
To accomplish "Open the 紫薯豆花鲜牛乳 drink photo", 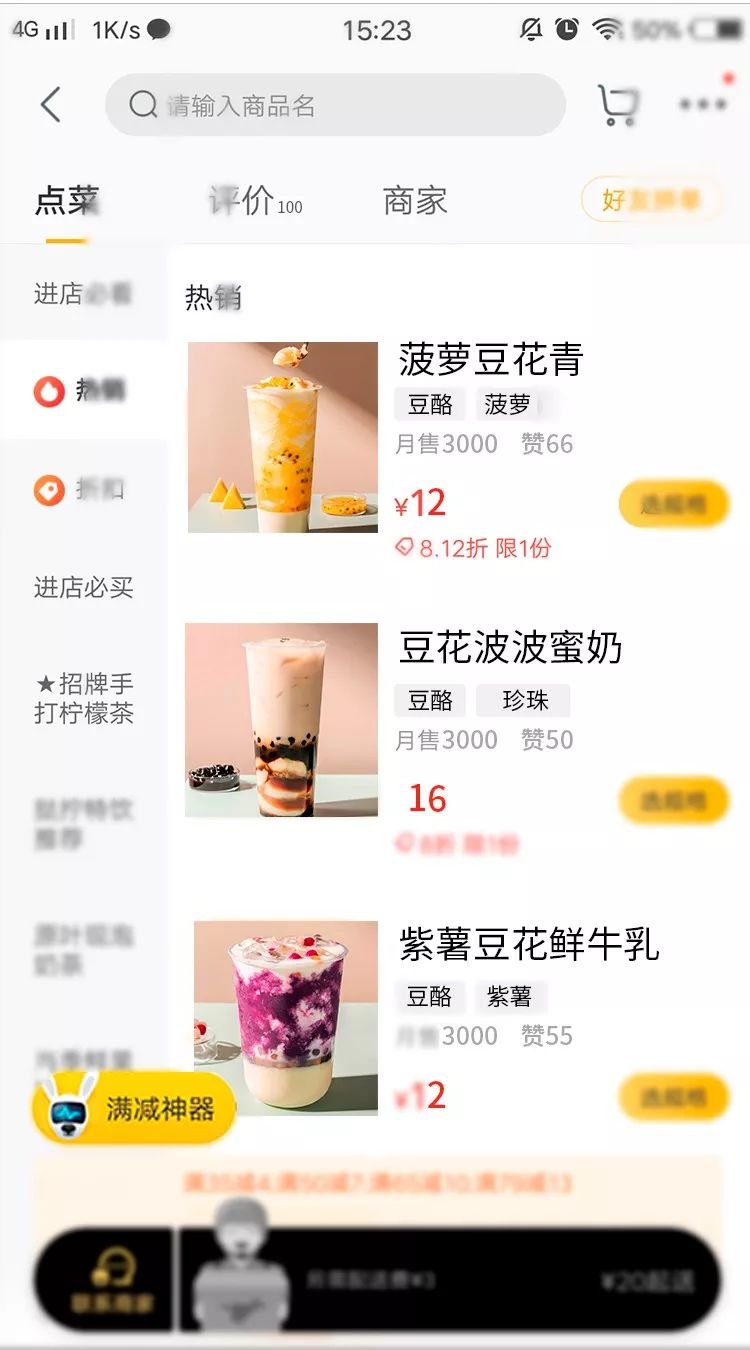I will (286, 1018).
